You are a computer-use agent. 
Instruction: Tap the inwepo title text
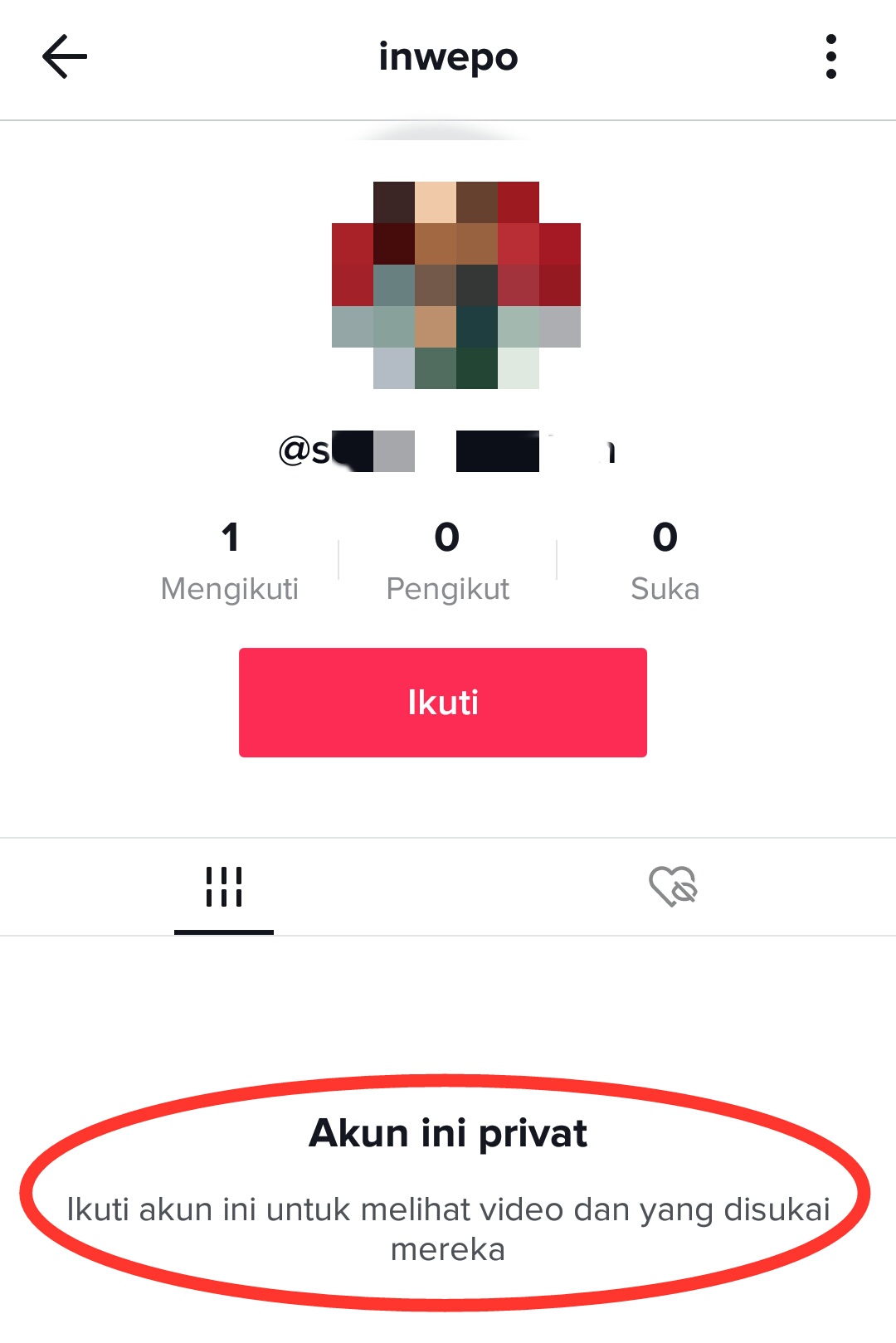pos(448,56)
